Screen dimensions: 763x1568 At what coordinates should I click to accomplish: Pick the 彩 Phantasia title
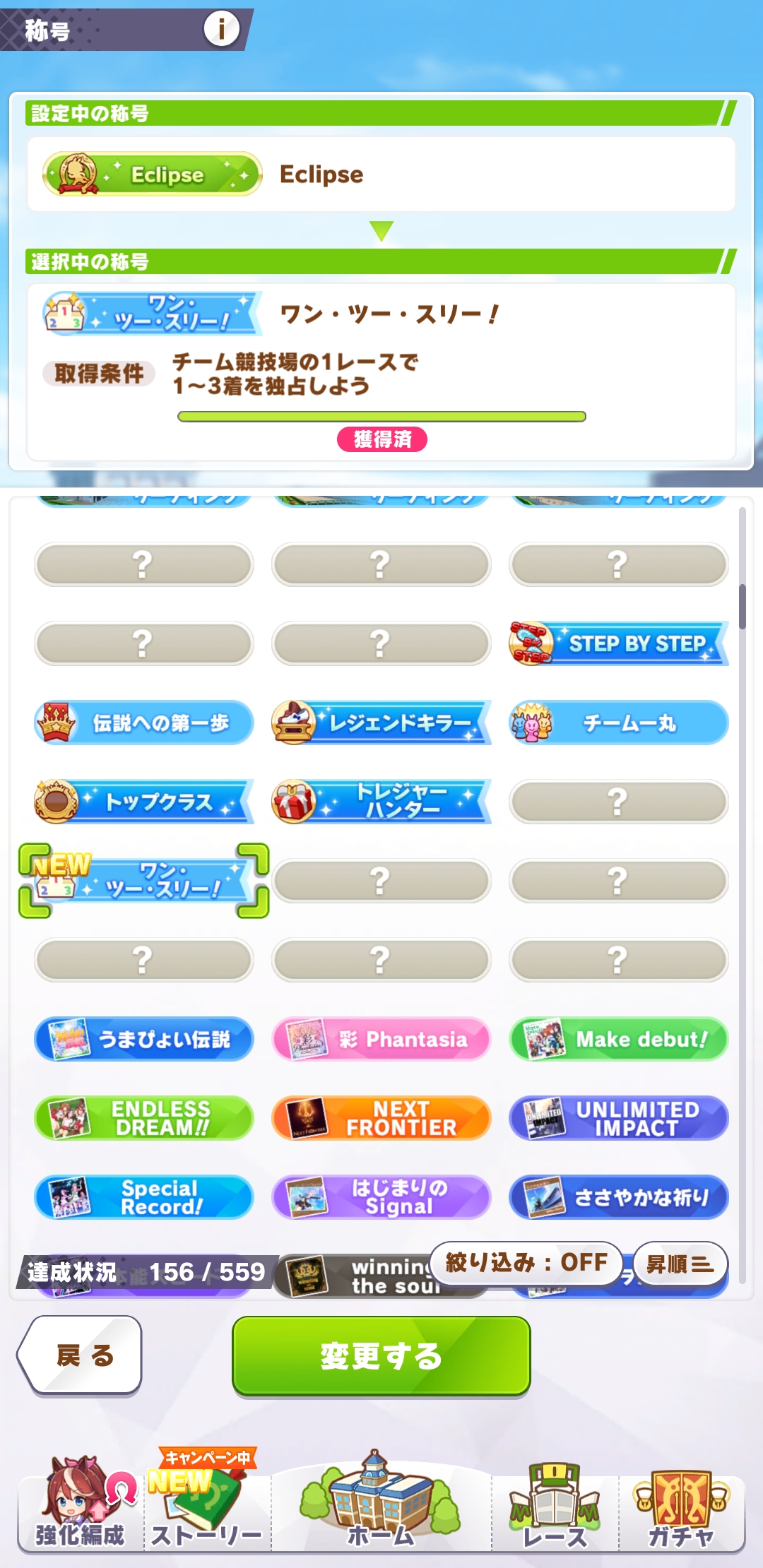point(381,1039)
